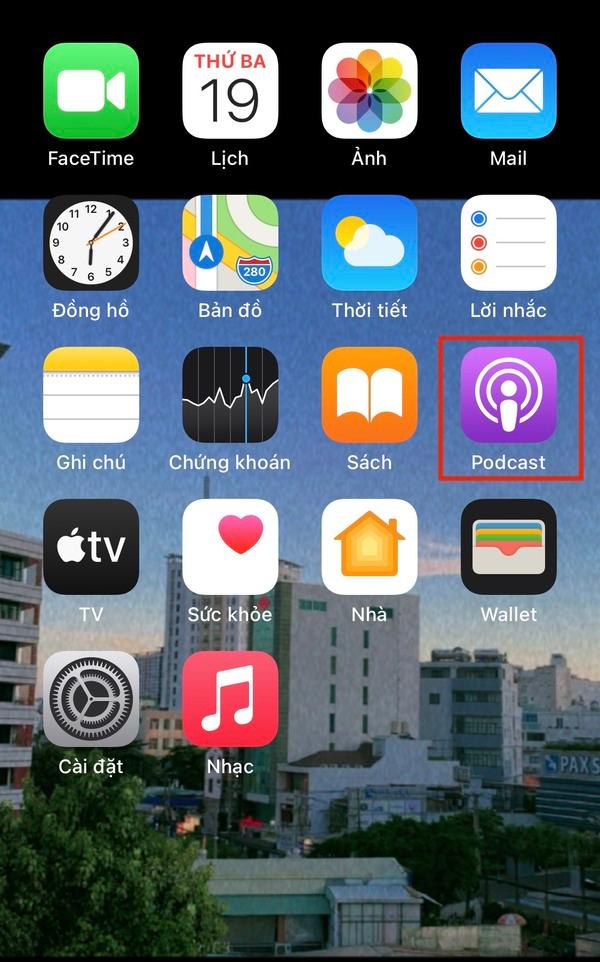Open the FaceTime app
Image resolution: width=600 pixels, height=962 pixels.
coord(91,91)
